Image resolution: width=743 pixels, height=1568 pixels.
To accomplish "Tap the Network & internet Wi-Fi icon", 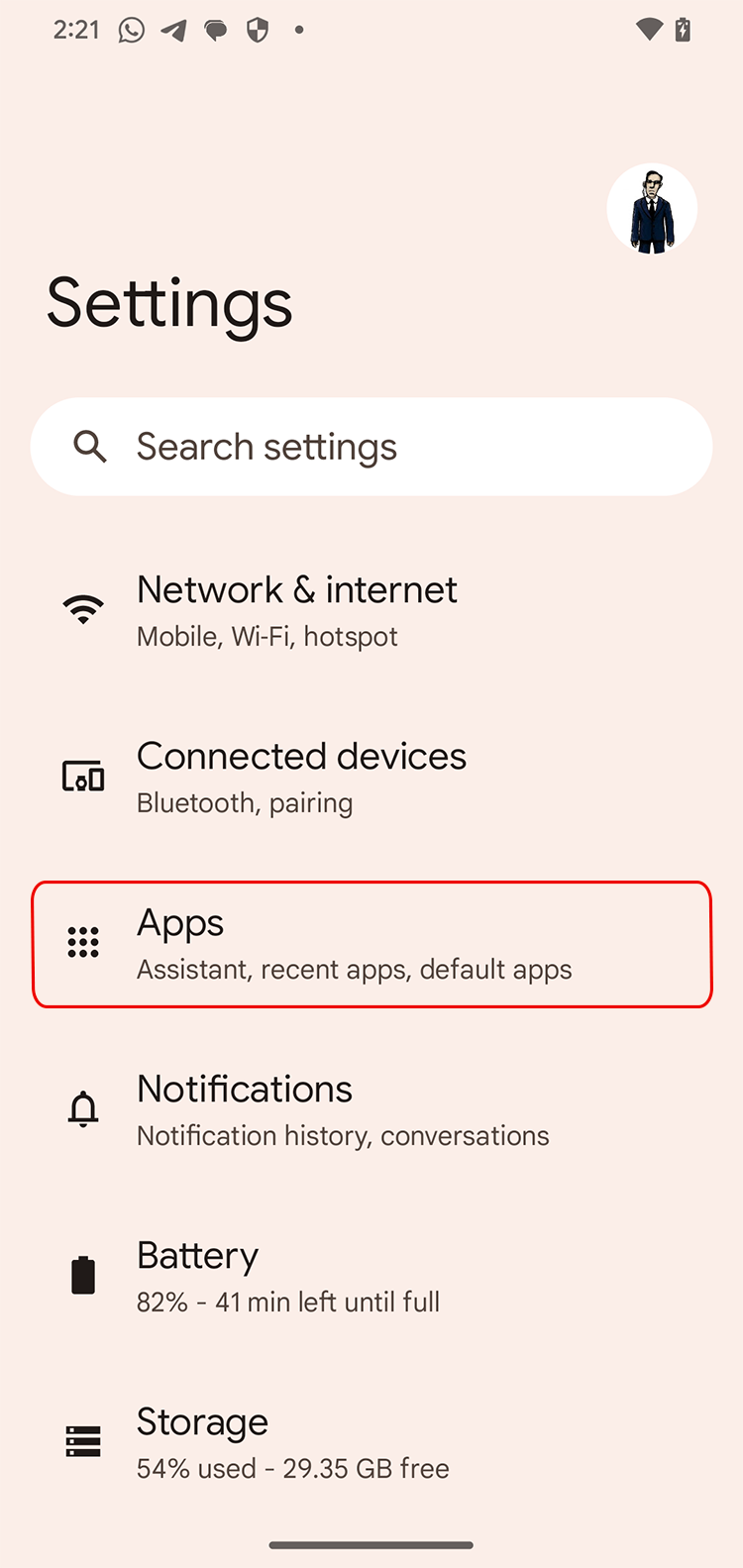I will [x=83, y=608].
